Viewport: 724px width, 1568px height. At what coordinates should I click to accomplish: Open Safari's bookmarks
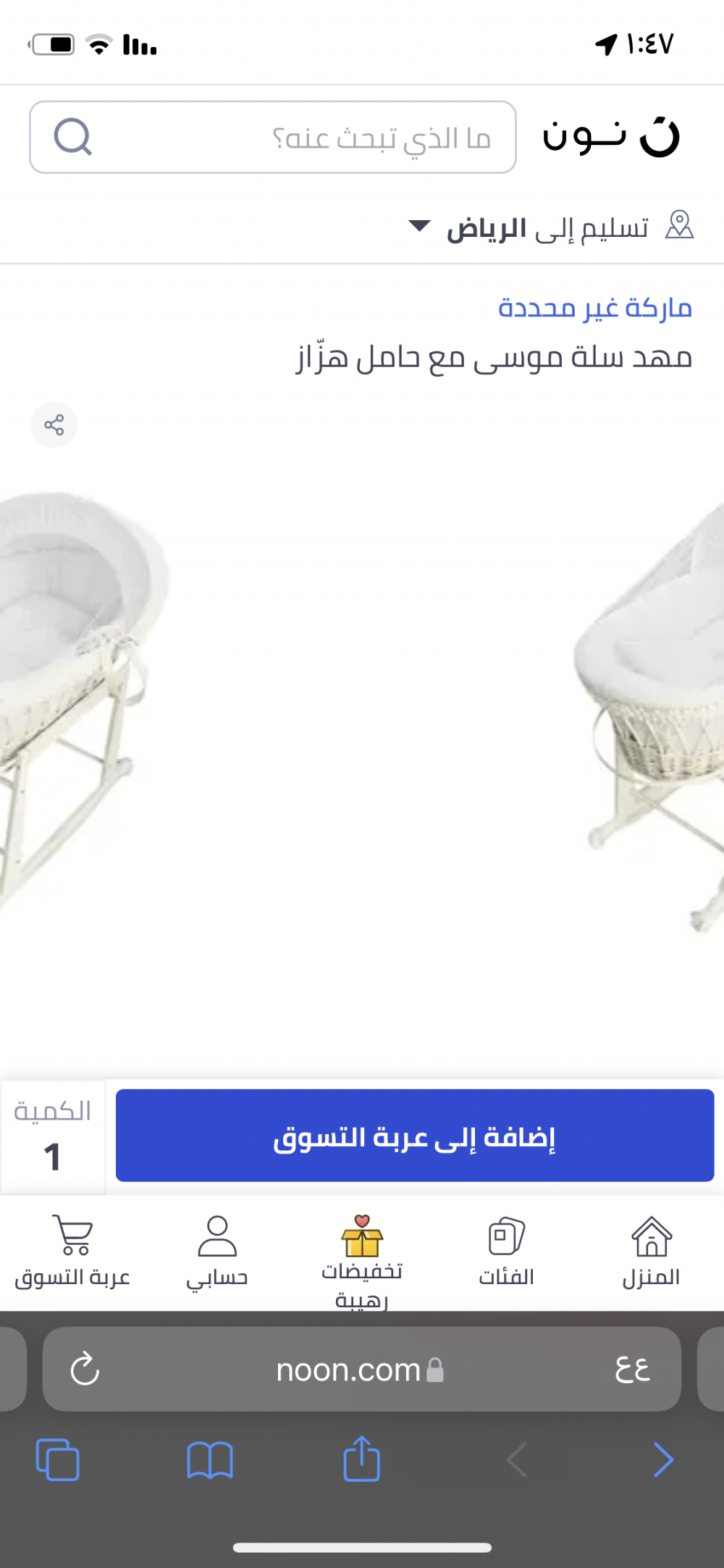pyautogui.click(x=210, y=1460)
